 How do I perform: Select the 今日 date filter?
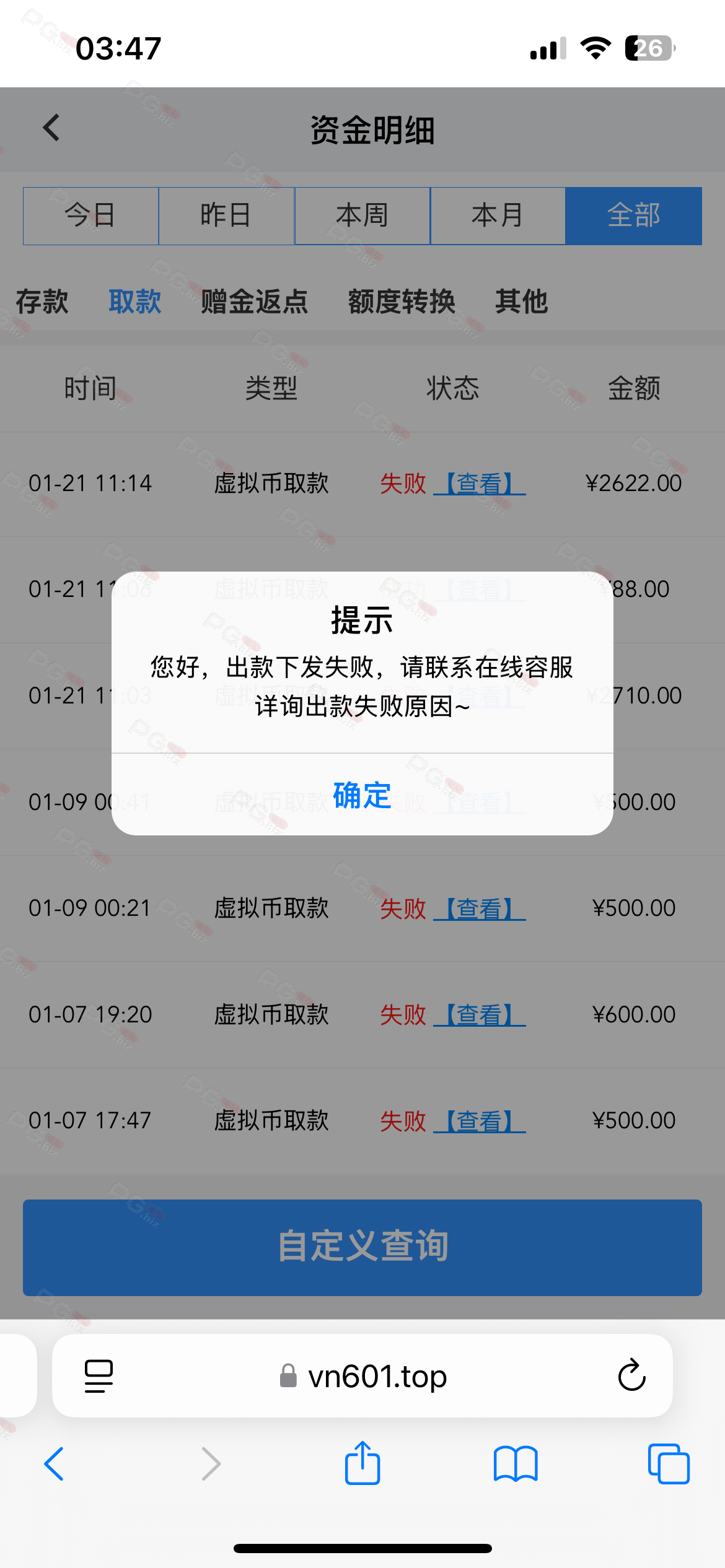(91, 216)
